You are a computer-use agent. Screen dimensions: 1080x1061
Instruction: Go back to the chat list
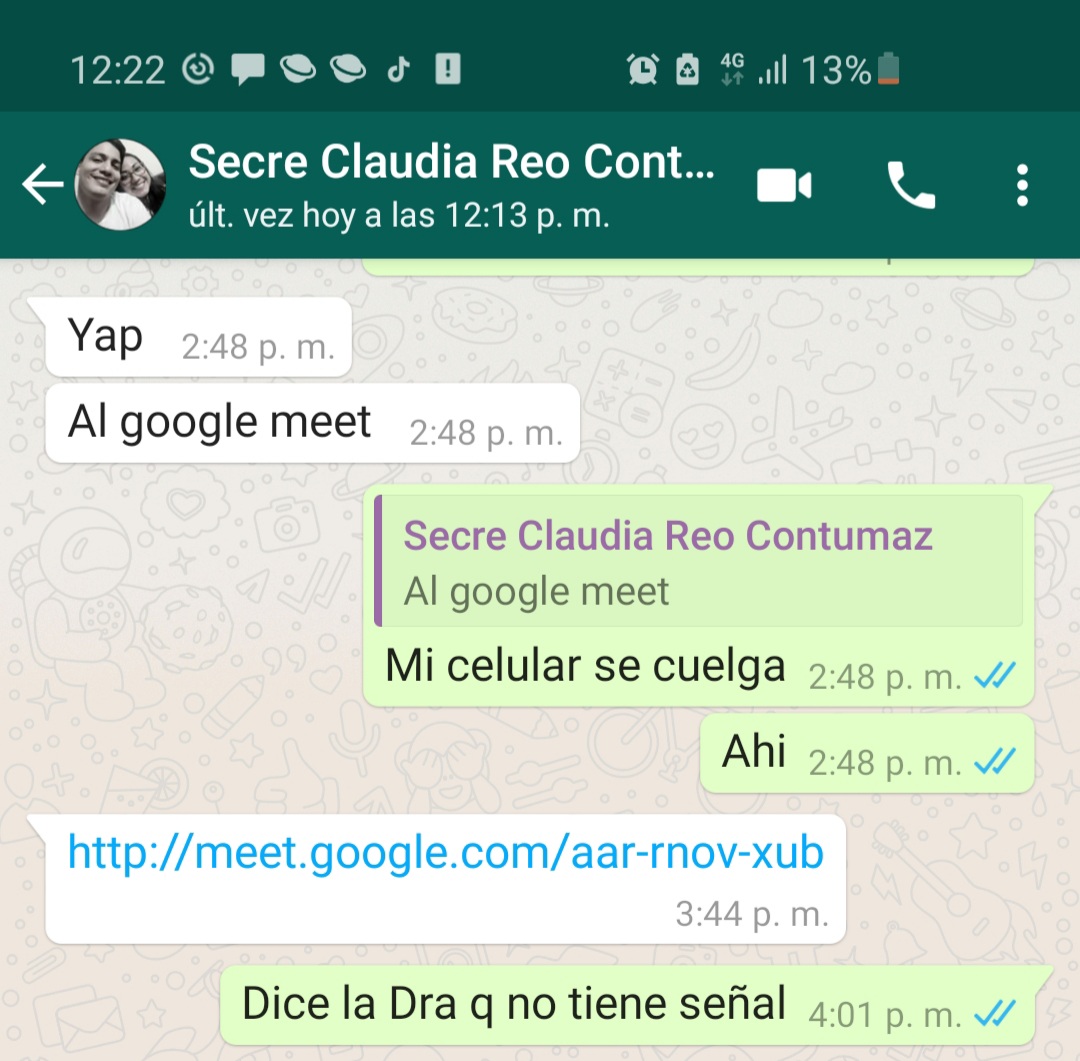42,185
